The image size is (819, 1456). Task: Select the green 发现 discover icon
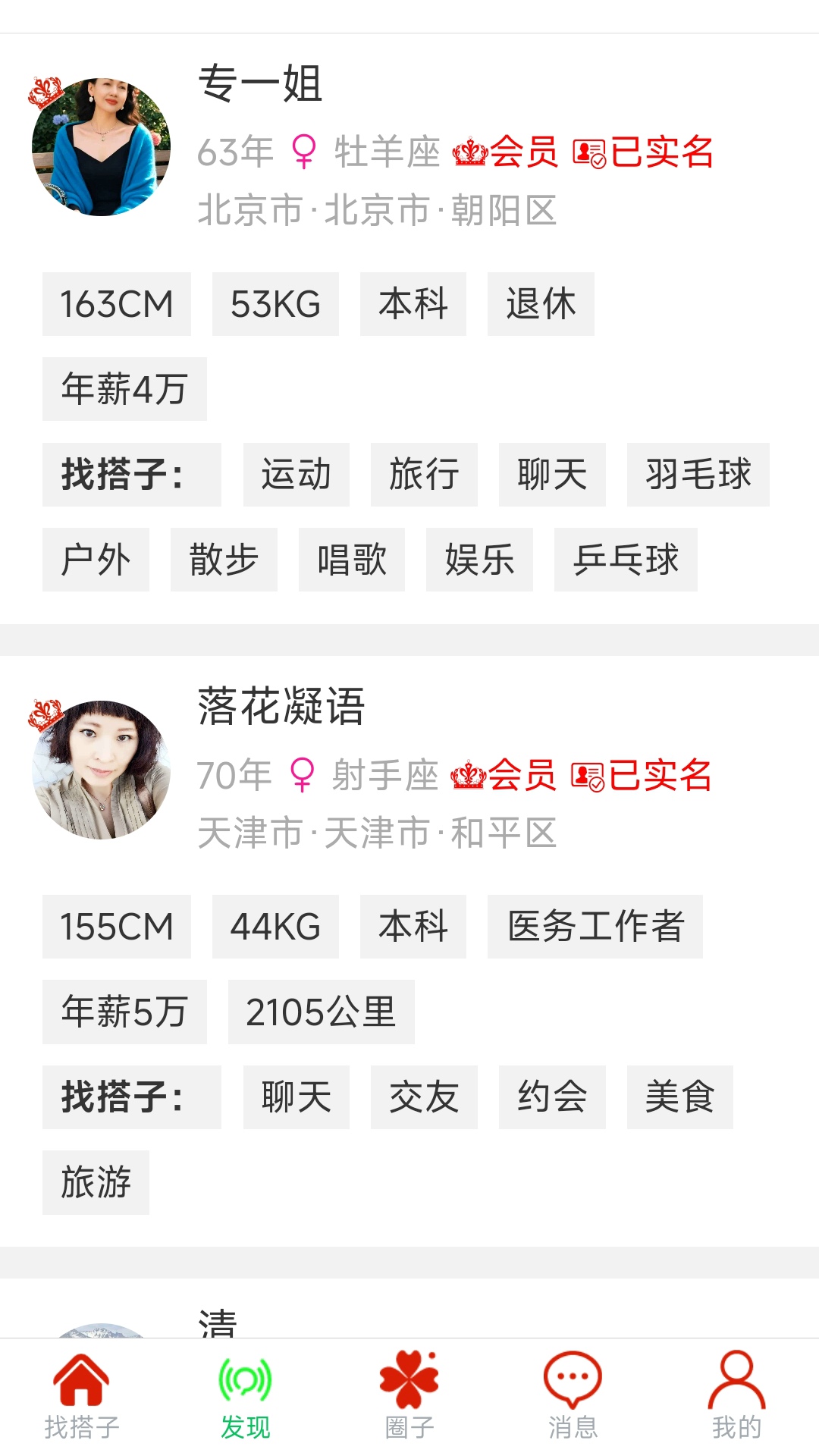pyautogui.click(x=244, y=1382)
